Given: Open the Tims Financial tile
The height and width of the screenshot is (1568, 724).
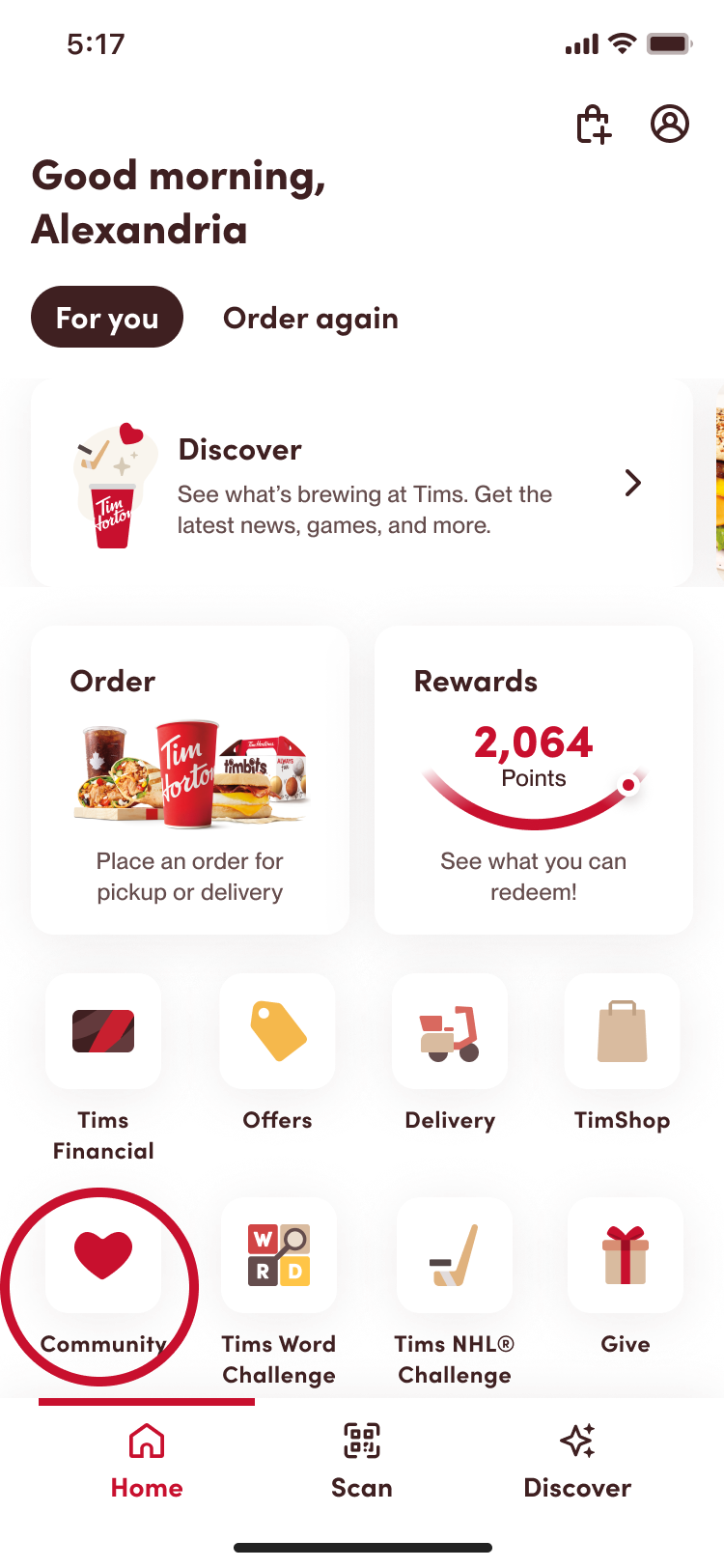Looking at the screenshot, I should (x=103, y=1031).
